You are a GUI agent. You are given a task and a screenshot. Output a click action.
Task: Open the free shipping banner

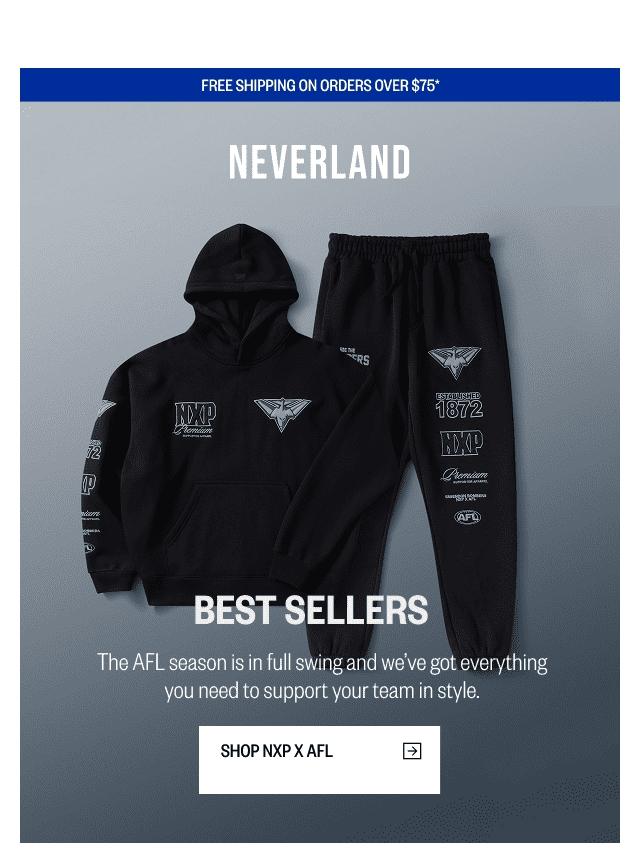(x=320, y=85)
